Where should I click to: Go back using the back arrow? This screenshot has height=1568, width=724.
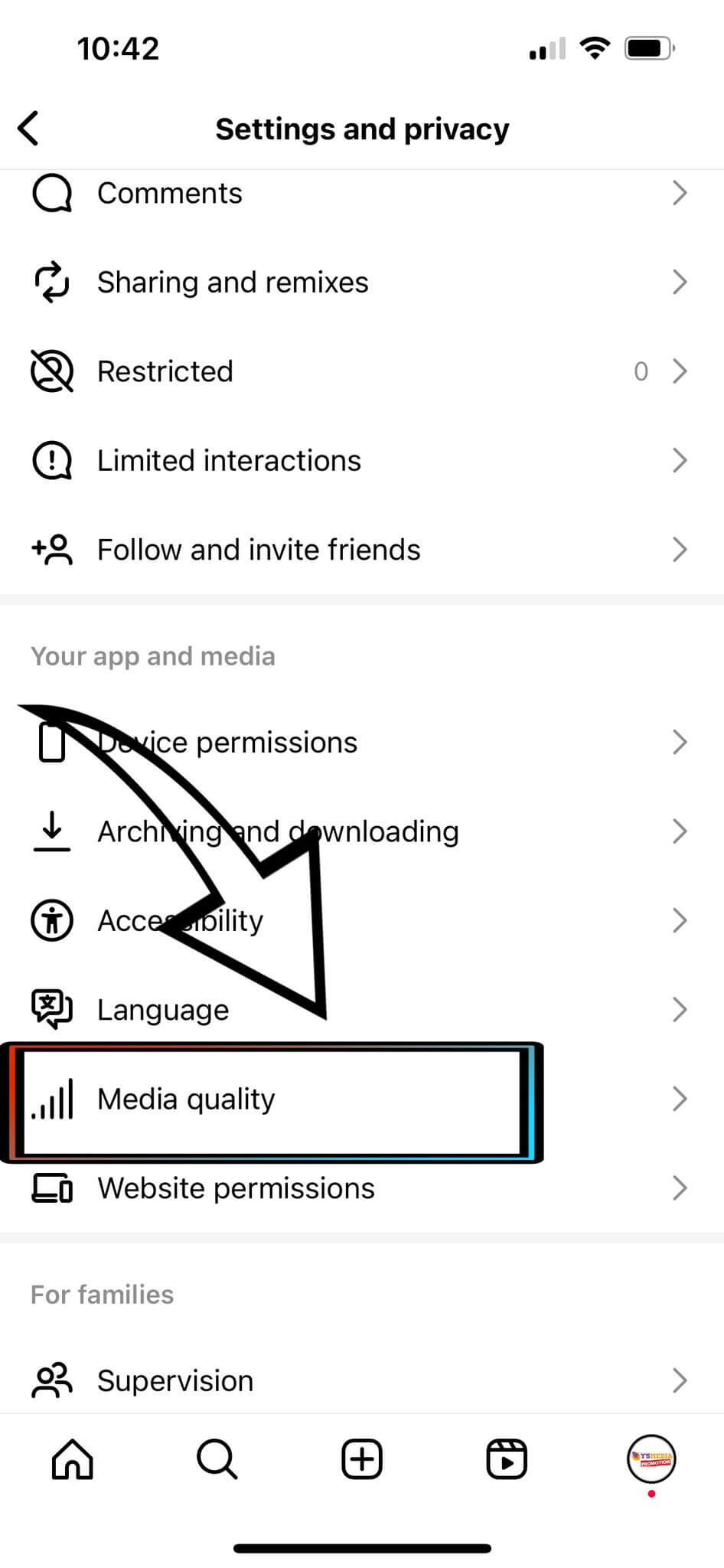pyautogui.click(x=29, y=128)
